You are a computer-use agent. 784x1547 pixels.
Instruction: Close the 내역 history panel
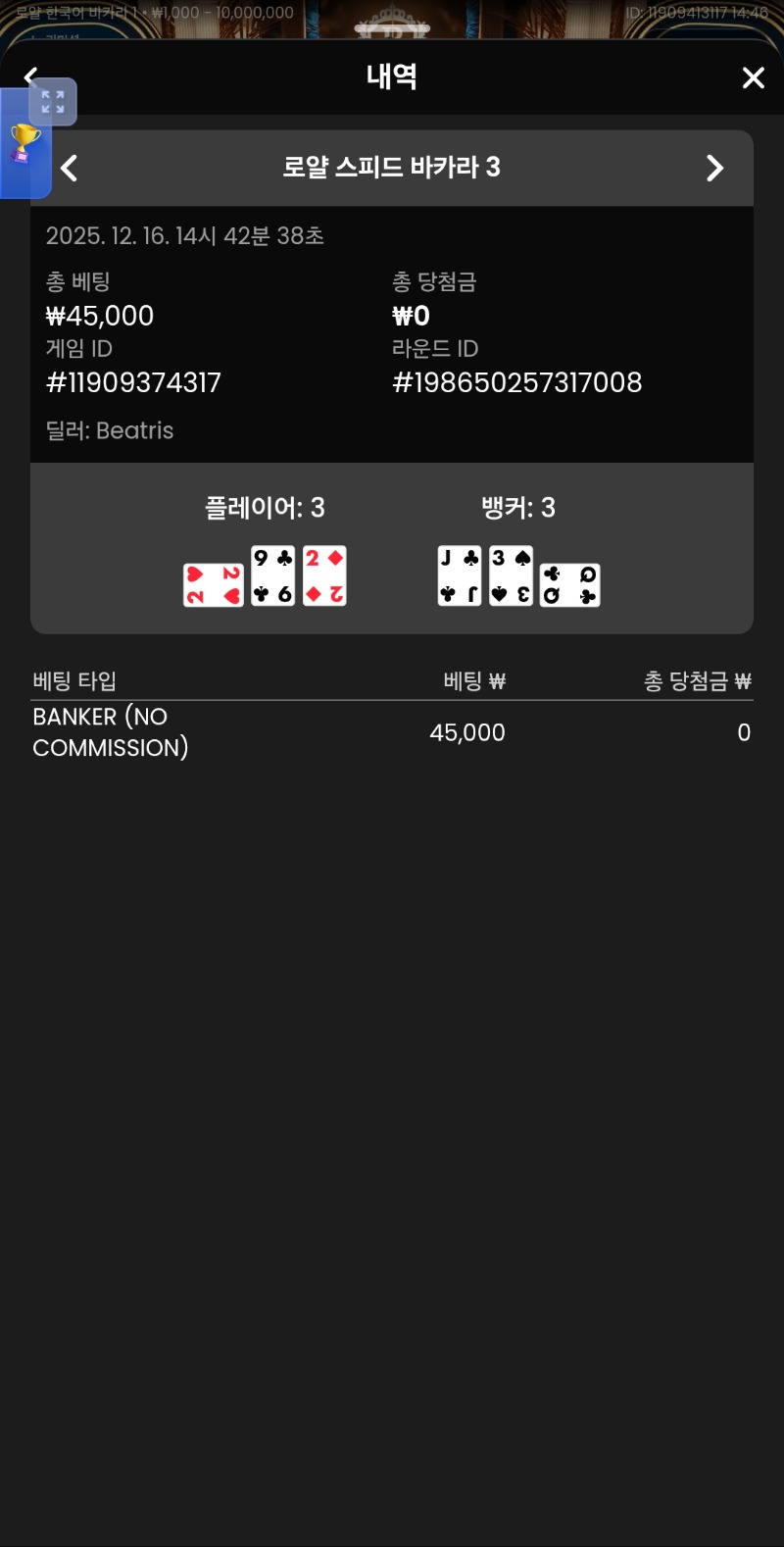(x=753, y=78)
